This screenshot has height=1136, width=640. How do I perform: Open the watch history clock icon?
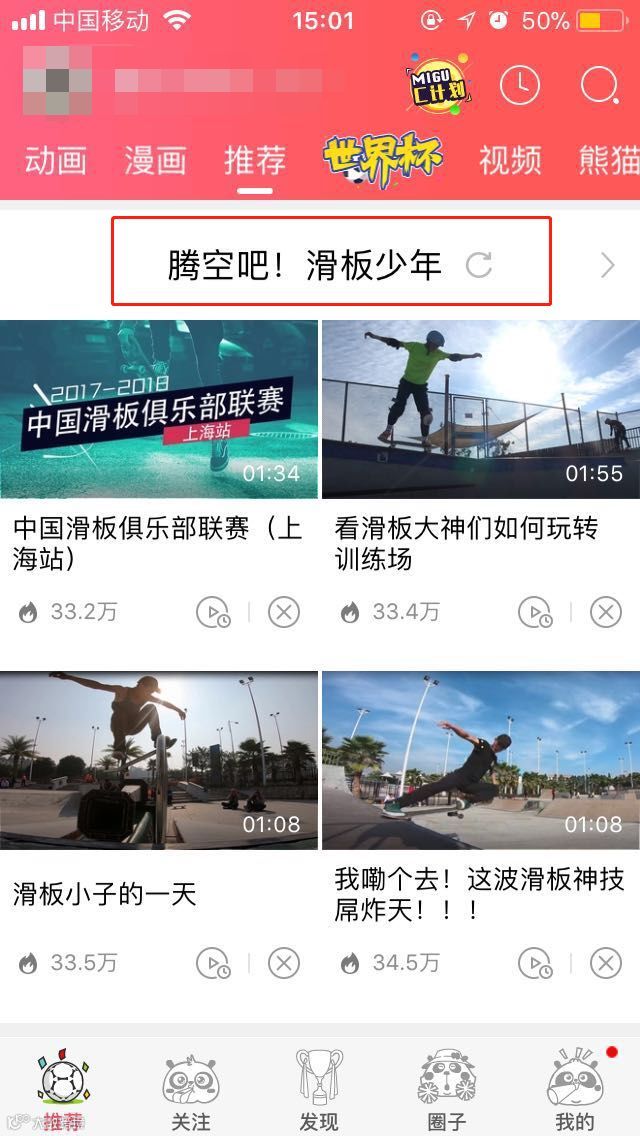point(519,87)
